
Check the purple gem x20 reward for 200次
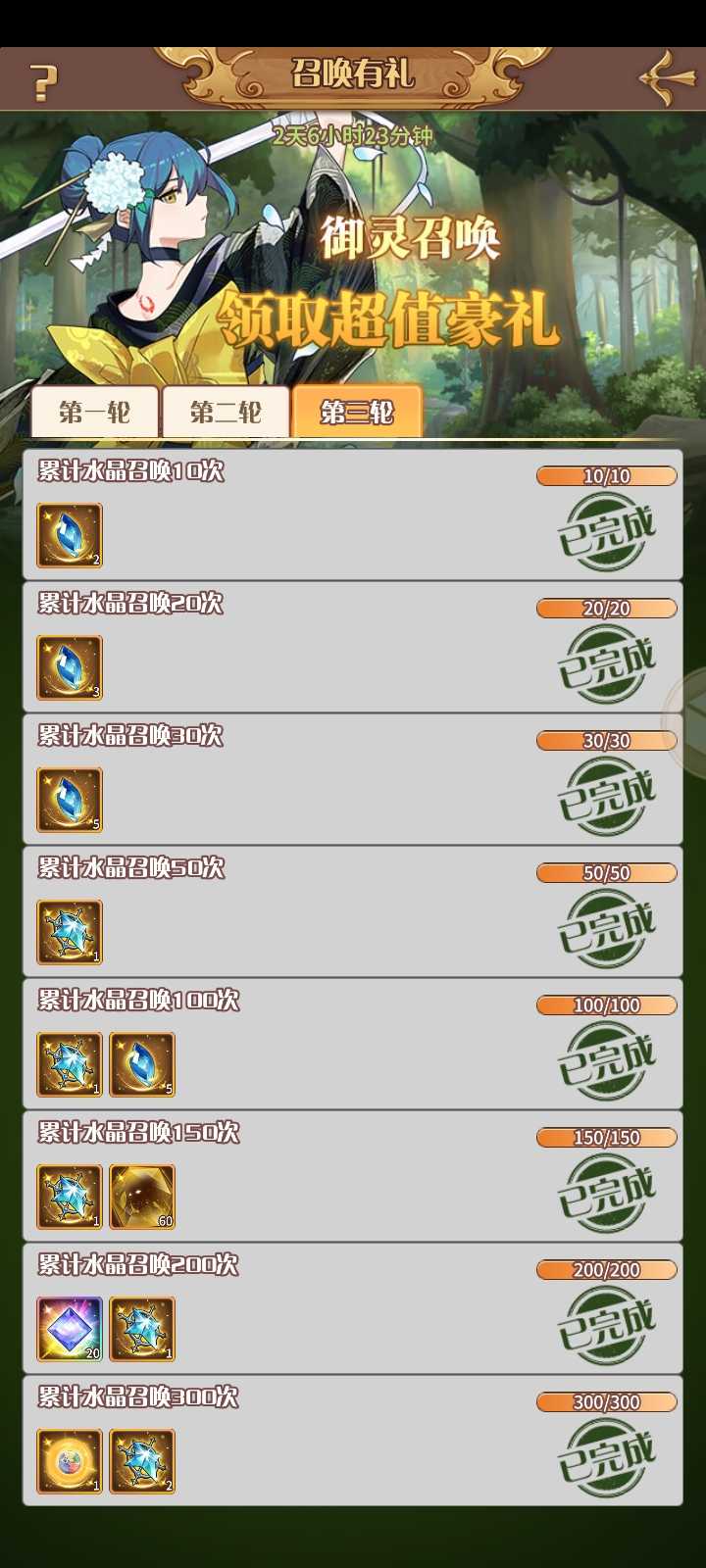point(70,1329)
